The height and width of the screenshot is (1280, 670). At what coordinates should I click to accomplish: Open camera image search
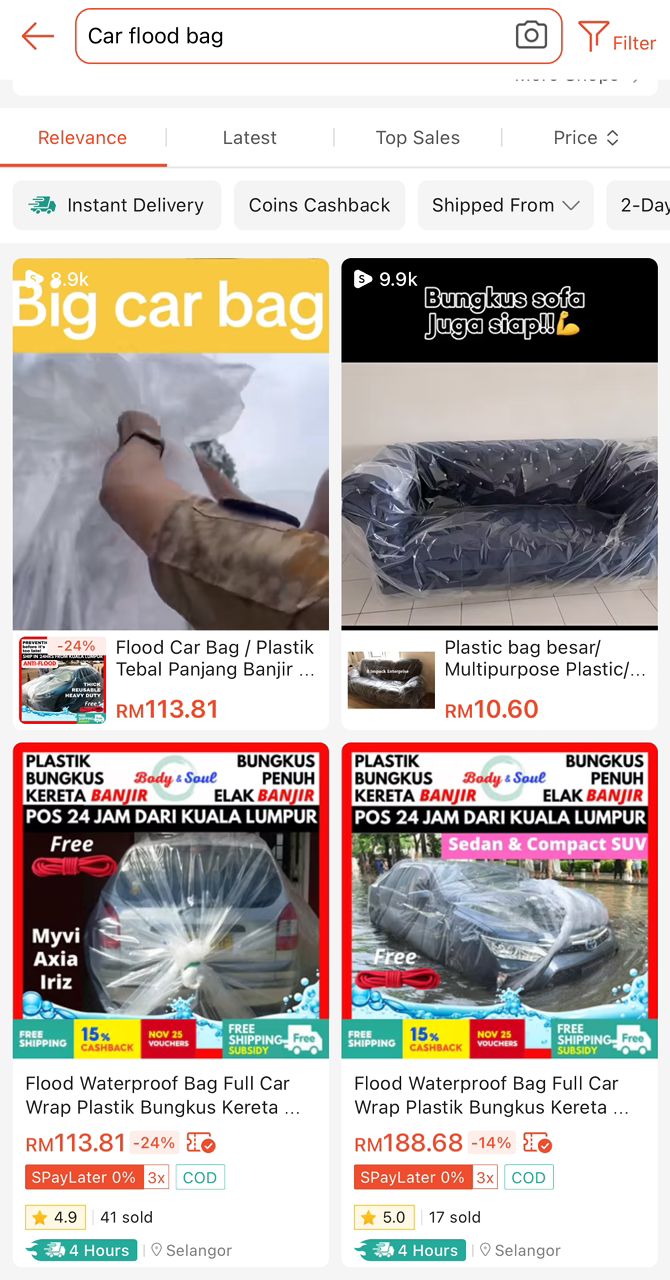point(531,36)
